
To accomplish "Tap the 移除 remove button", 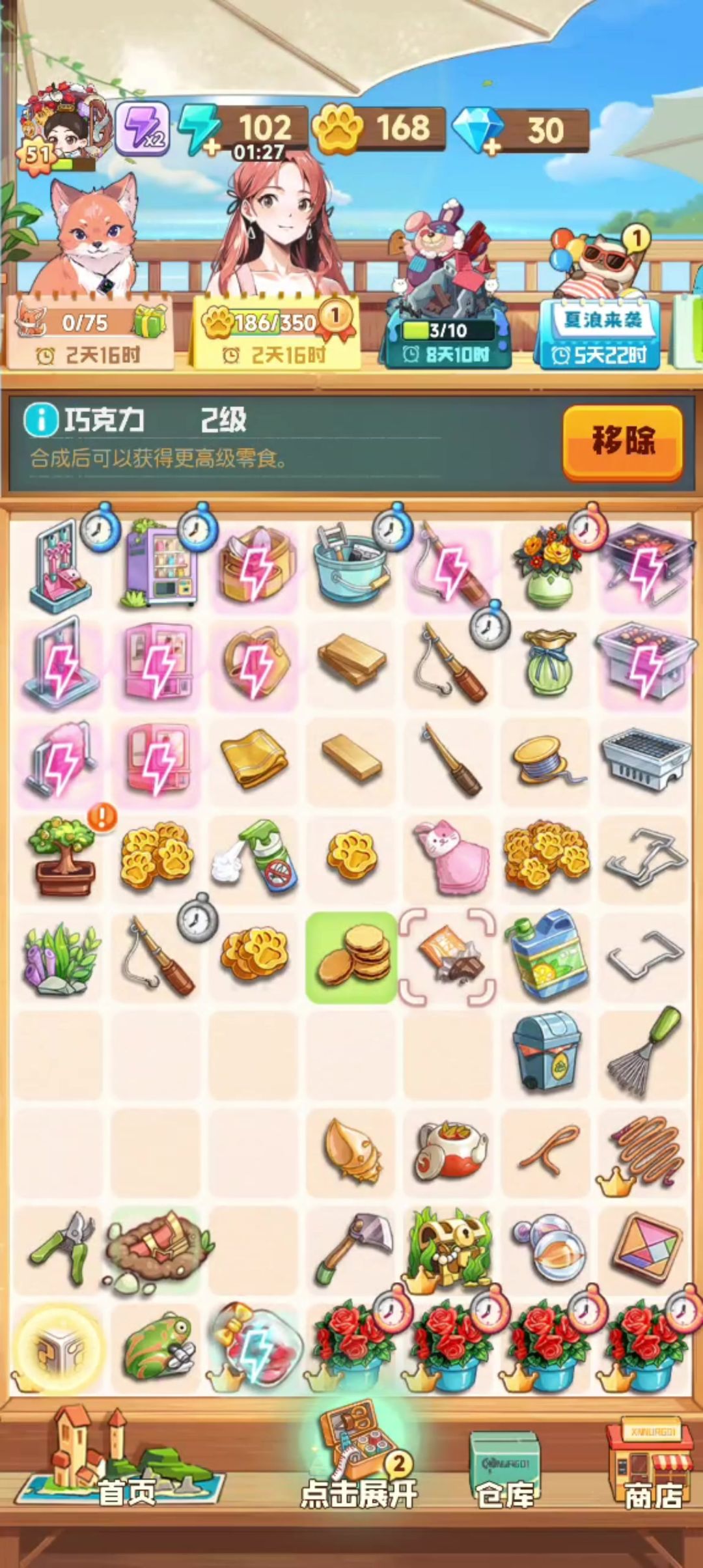I will [x=622, y=441].
